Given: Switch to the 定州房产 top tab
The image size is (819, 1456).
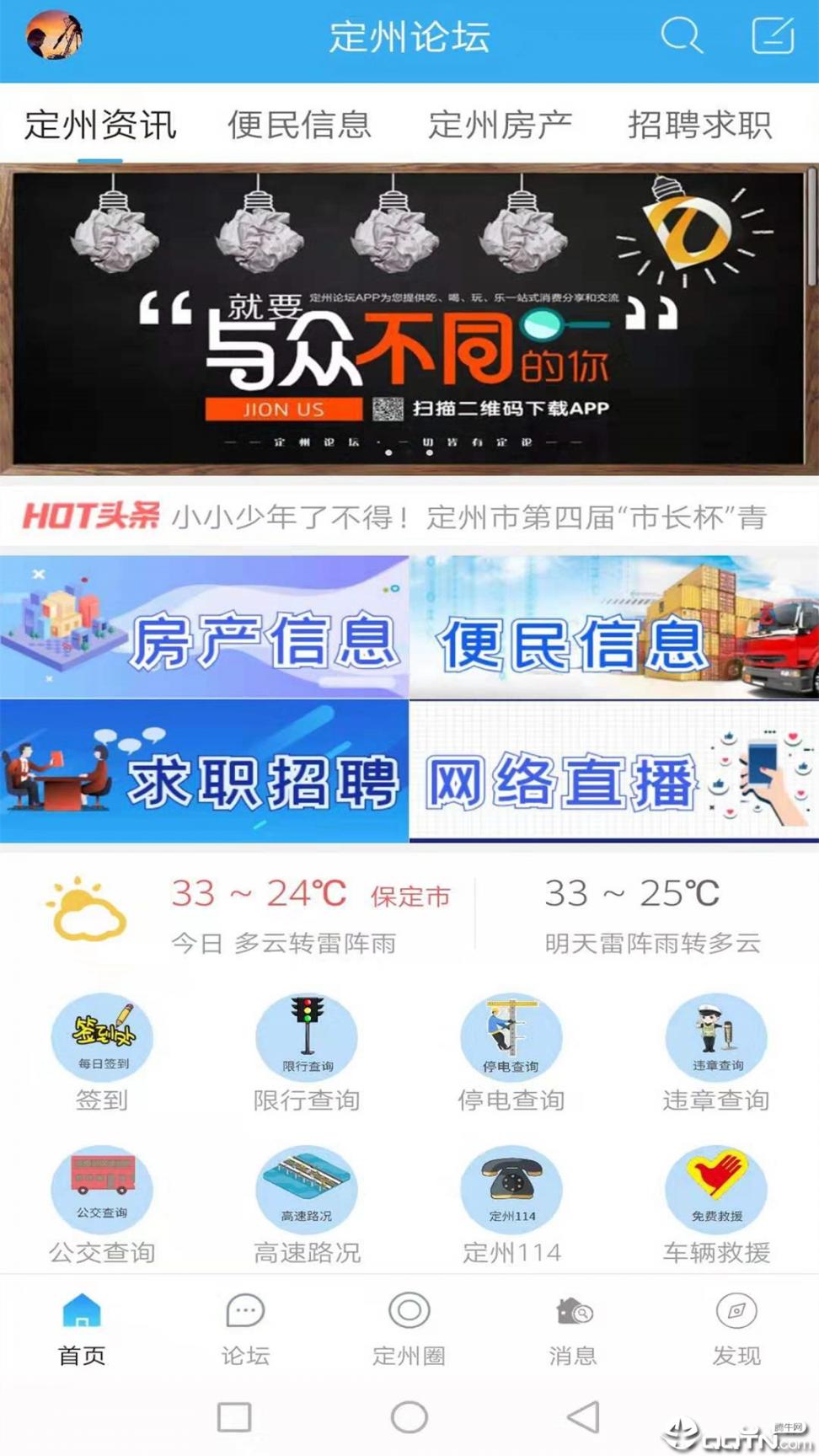Looking at the screenshot, I should point(500,125).
